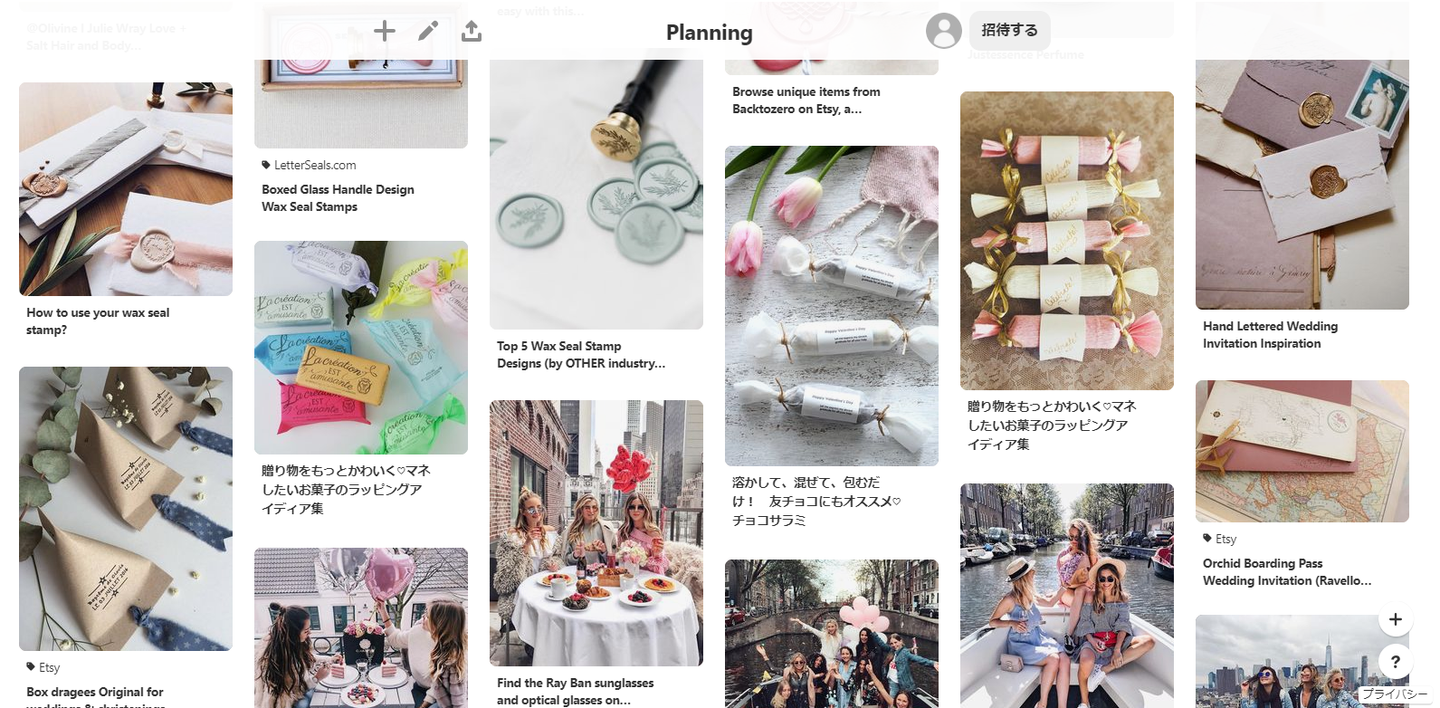Open the board owner's profile avatar
The height and width of the screenshot is (708, 1440).
click(943, 31)
